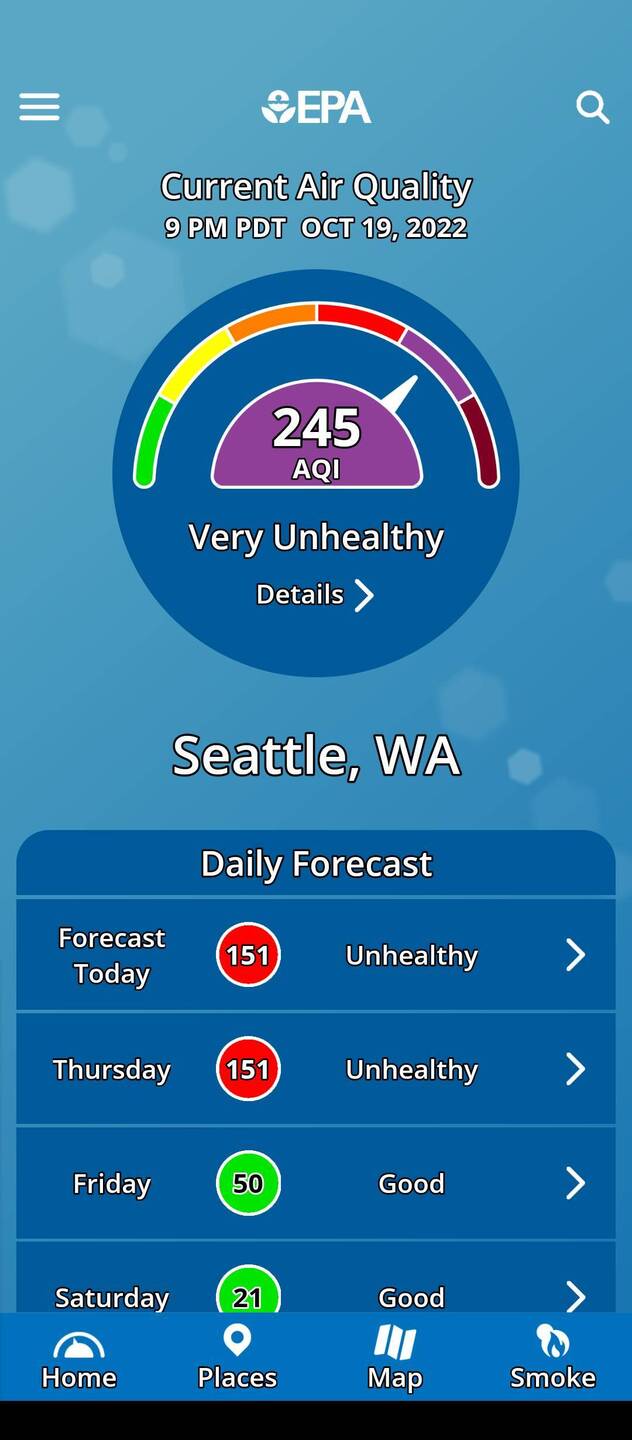This screenshot has height=1440, width=632.
Task: View Details for current air quality
Action: (315, 595)
